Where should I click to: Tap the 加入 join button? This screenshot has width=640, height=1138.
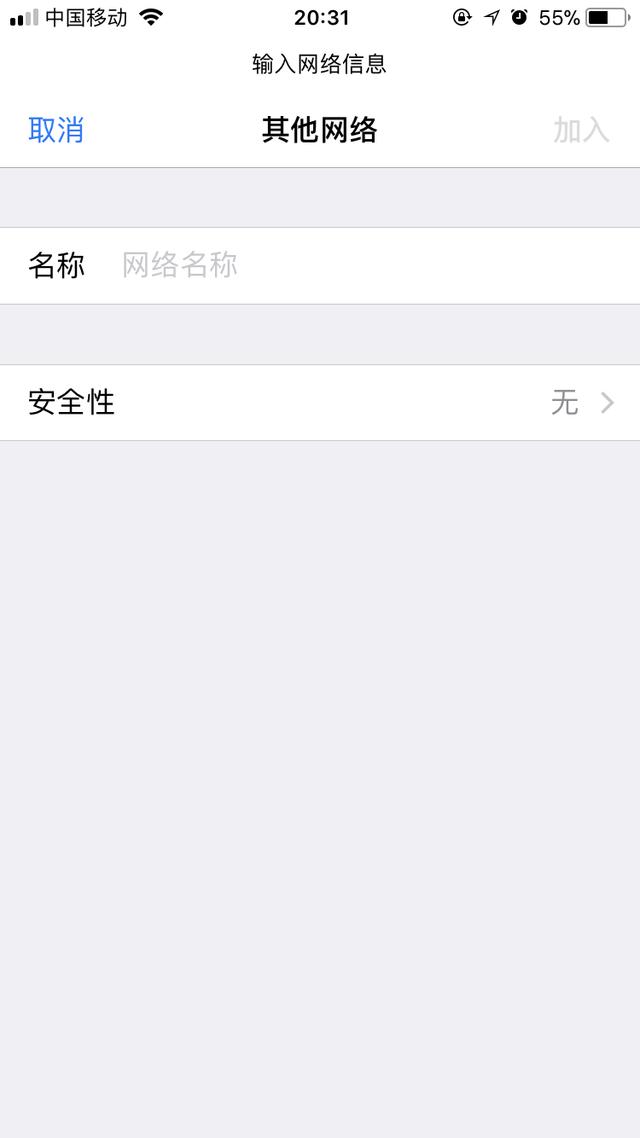point(581,130)
